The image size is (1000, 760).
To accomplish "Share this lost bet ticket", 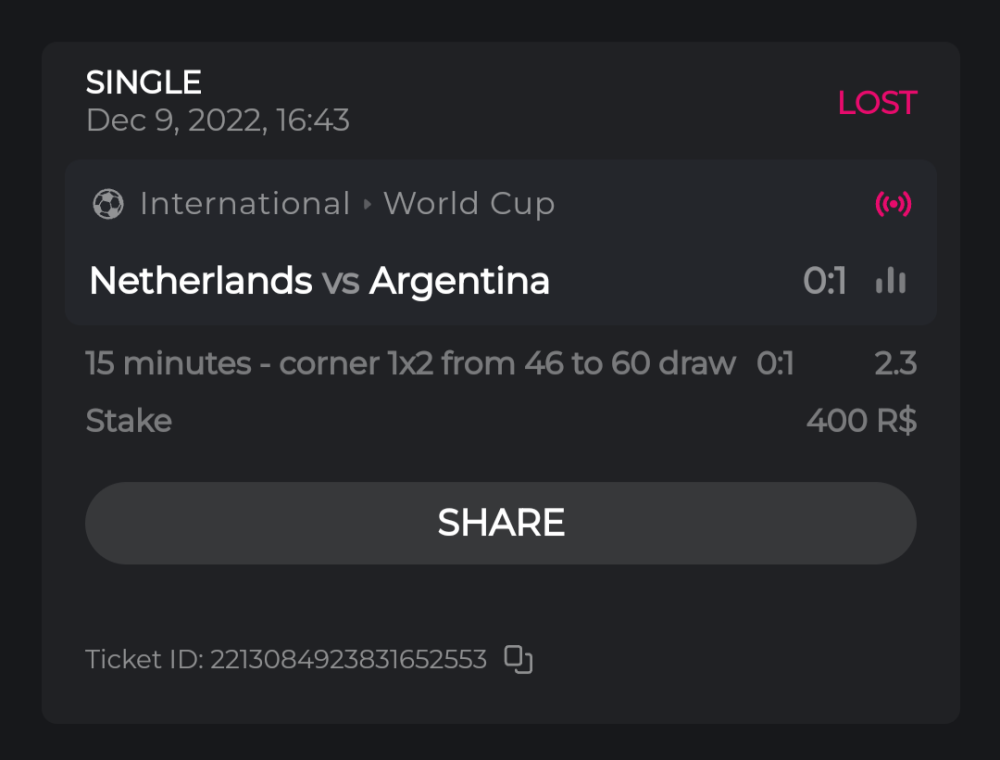I will coord(500,523).
